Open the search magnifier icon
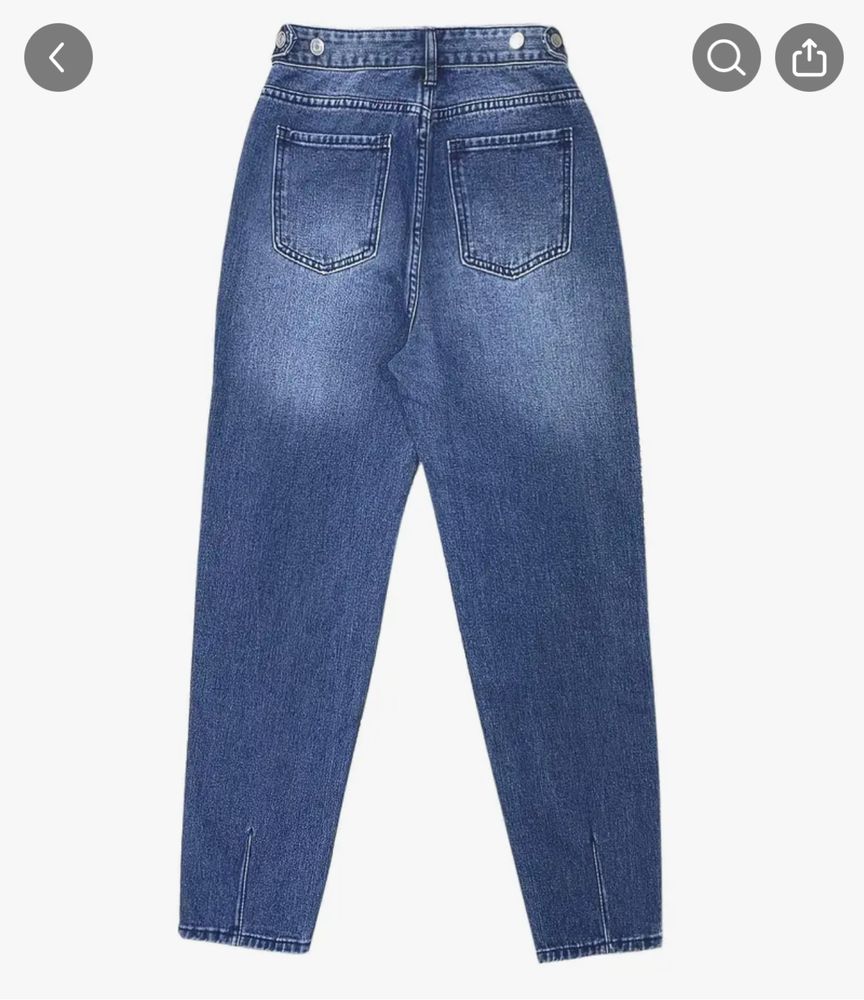This screenshot has height=1000, width=864. [x=726, y=58]
